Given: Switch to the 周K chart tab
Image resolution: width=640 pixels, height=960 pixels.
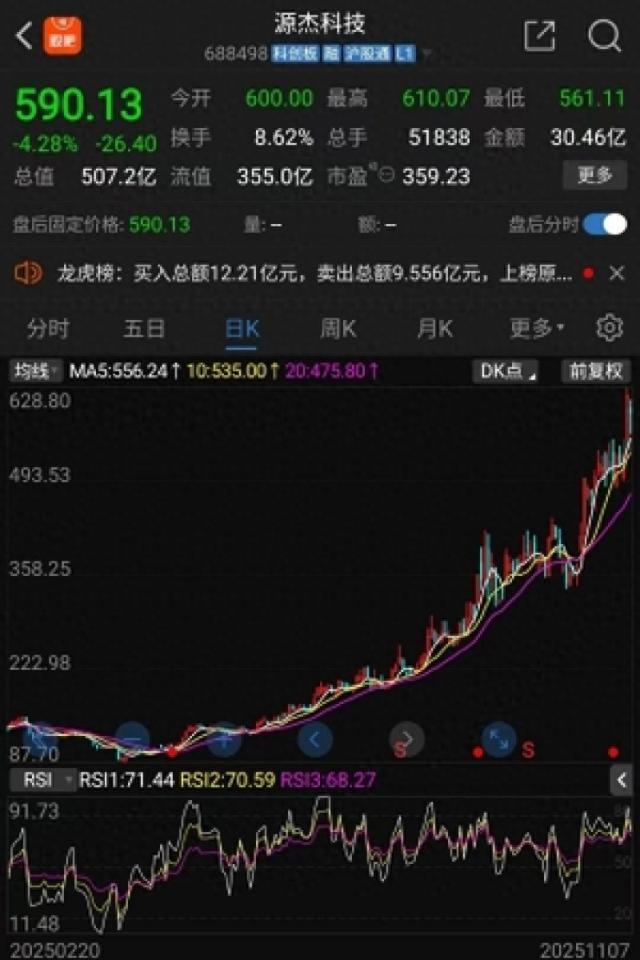Looking at the screenshot, I should point(338,328).
